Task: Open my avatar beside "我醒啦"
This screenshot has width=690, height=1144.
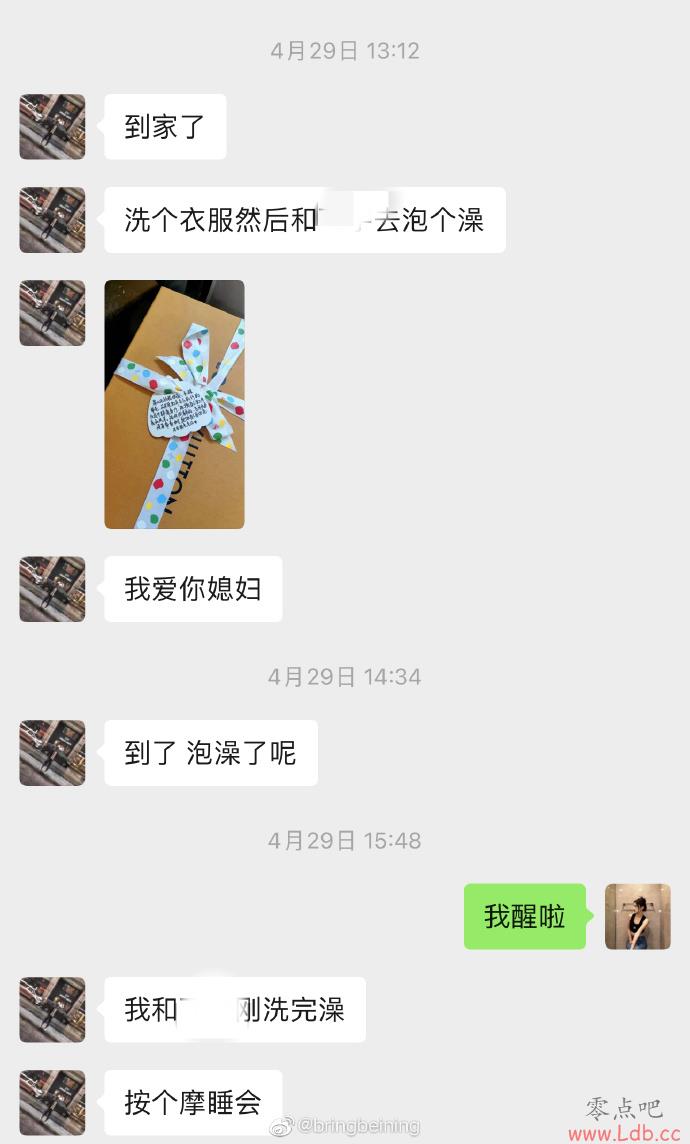Action: [637, 916]
